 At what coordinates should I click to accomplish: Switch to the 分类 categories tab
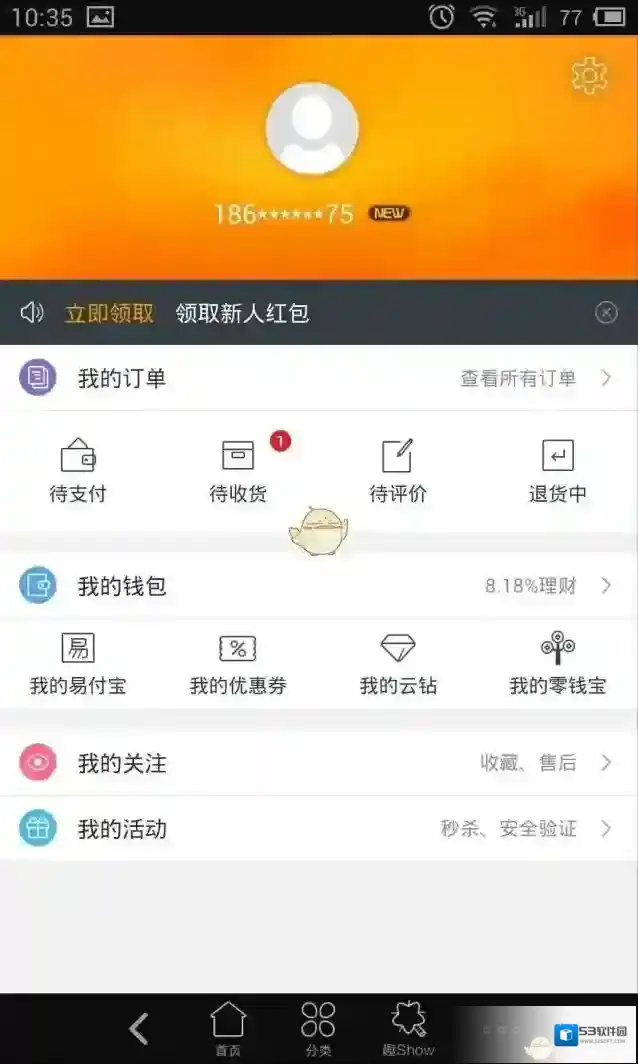(x=318, y=1028)
